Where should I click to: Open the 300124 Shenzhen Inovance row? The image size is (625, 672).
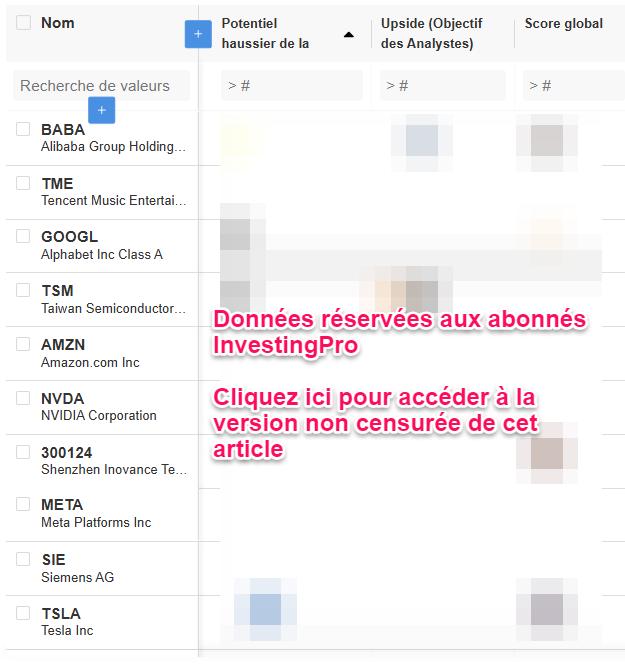coord(112,460)
